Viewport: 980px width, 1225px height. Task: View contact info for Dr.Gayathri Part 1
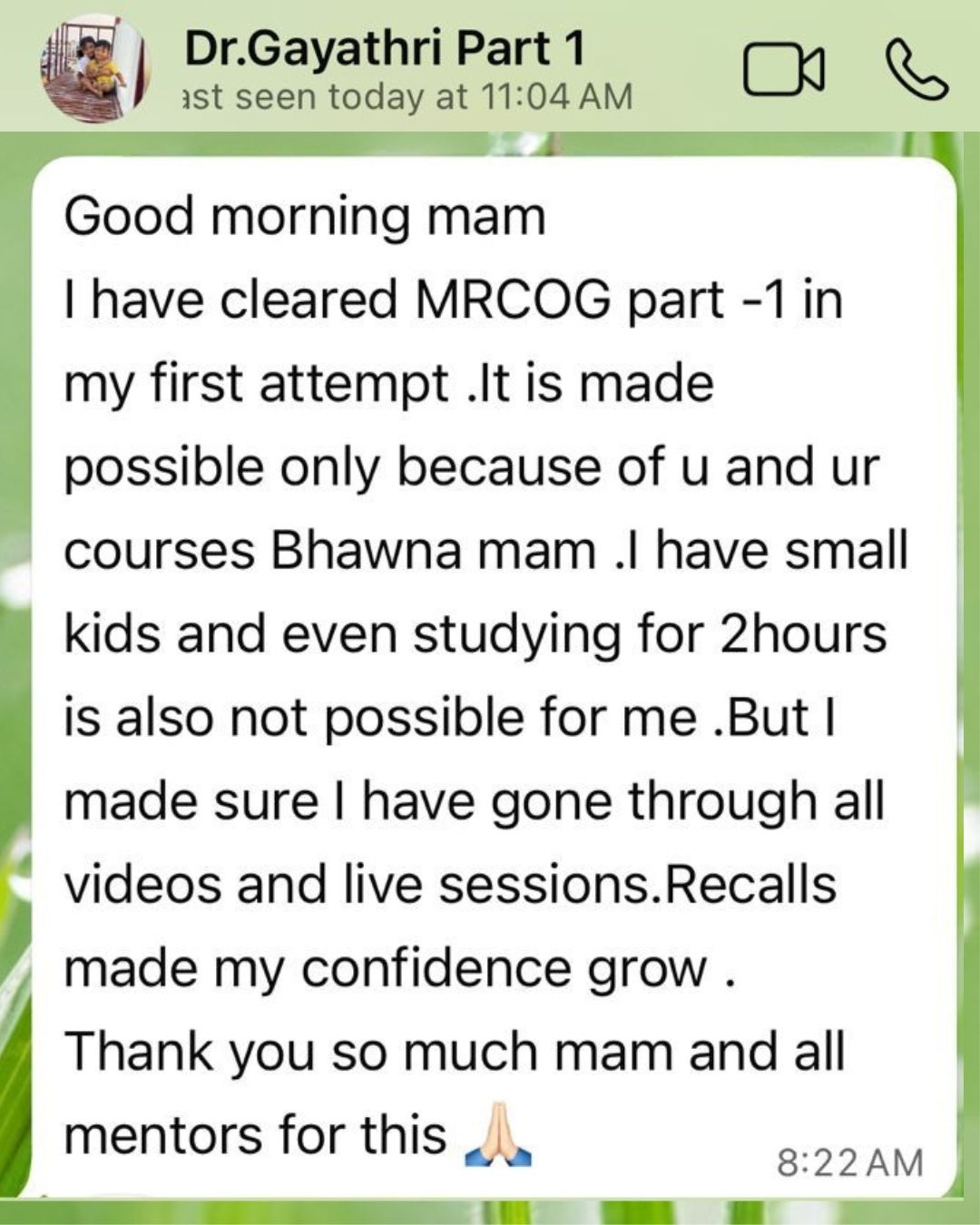point(385,49)
